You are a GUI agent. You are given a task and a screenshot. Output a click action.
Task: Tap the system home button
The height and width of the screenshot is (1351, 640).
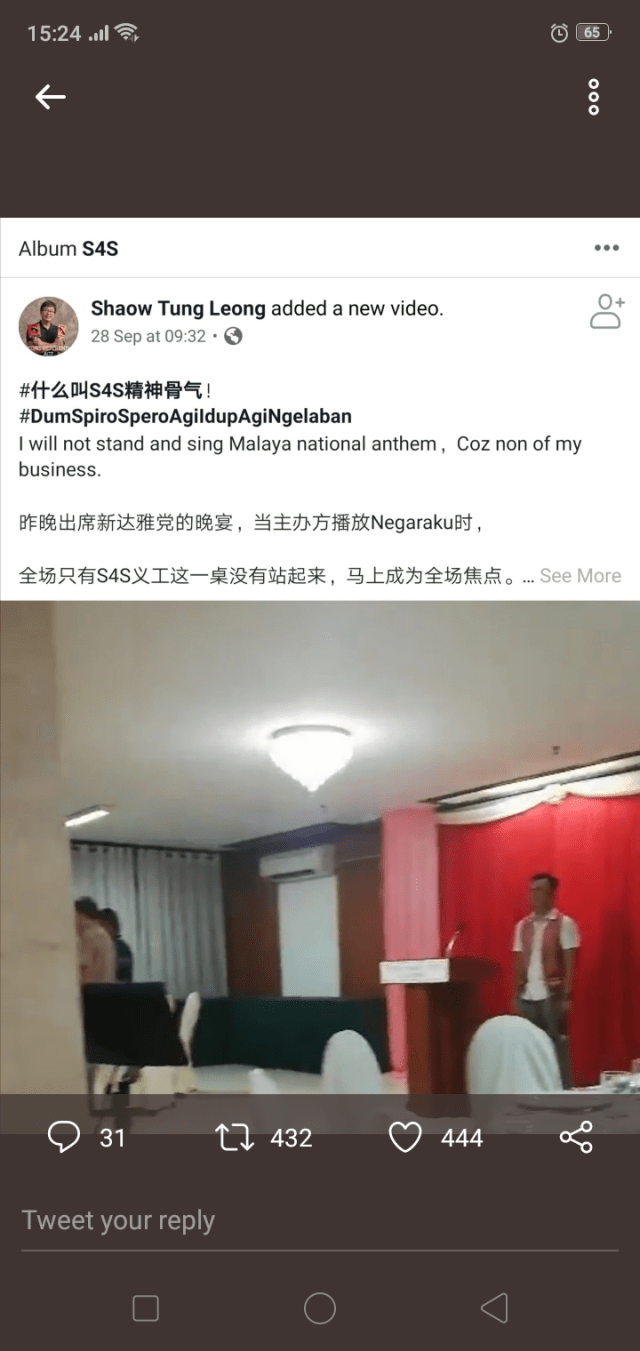pyautogui.click(x=320, y=1307)
